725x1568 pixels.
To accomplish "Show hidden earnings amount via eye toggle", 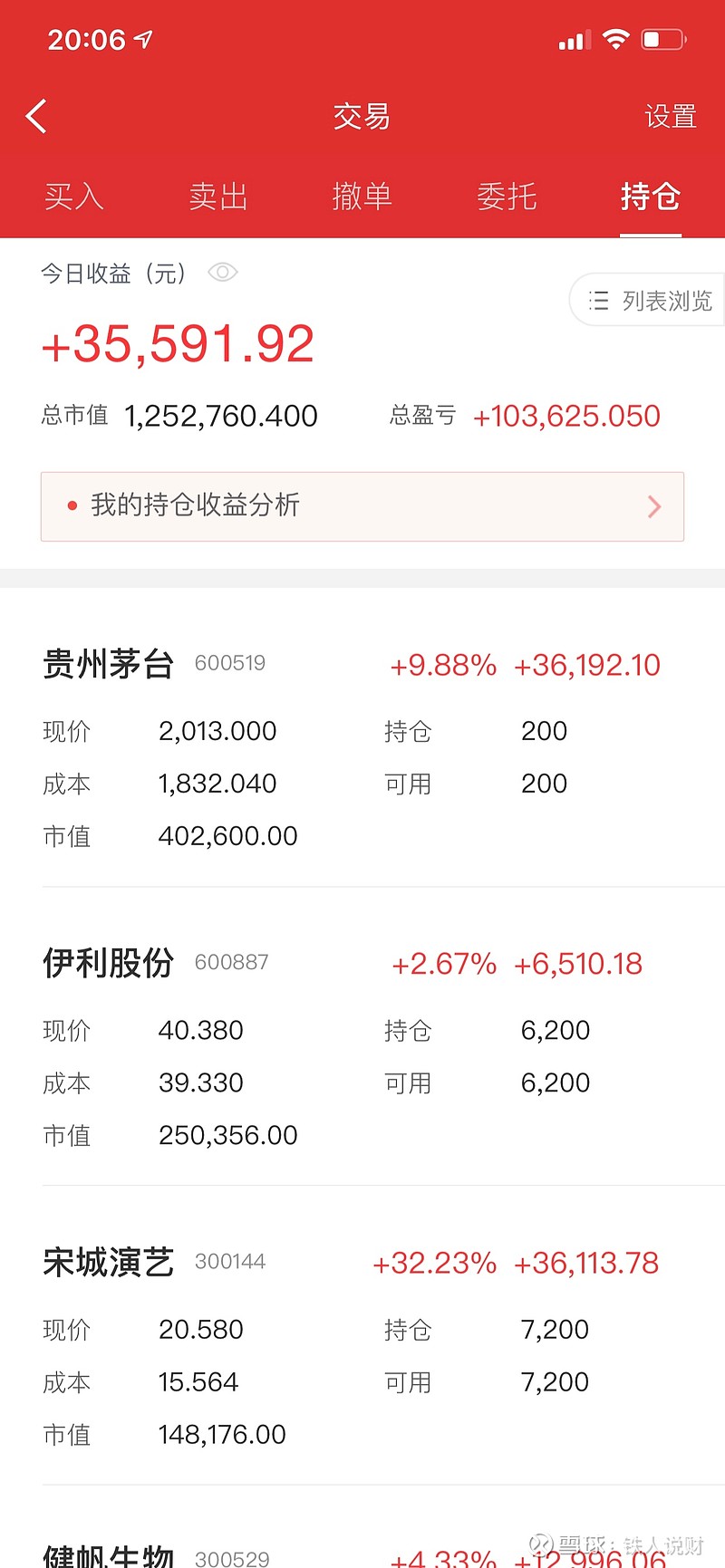I will [x=223, y=273].
